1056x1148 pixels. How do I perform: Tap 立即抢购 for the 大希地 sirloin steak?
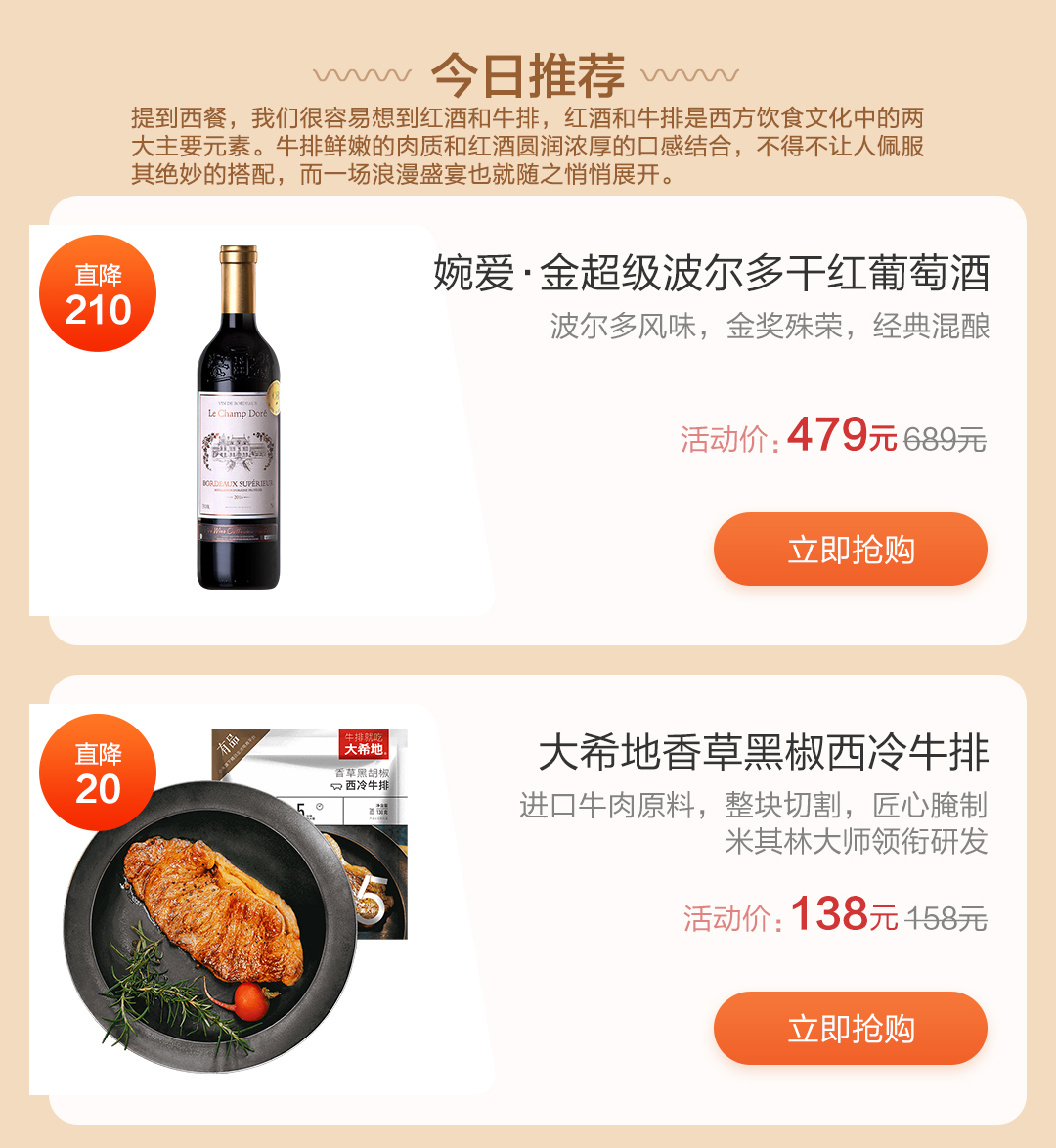pos(850,1029)
